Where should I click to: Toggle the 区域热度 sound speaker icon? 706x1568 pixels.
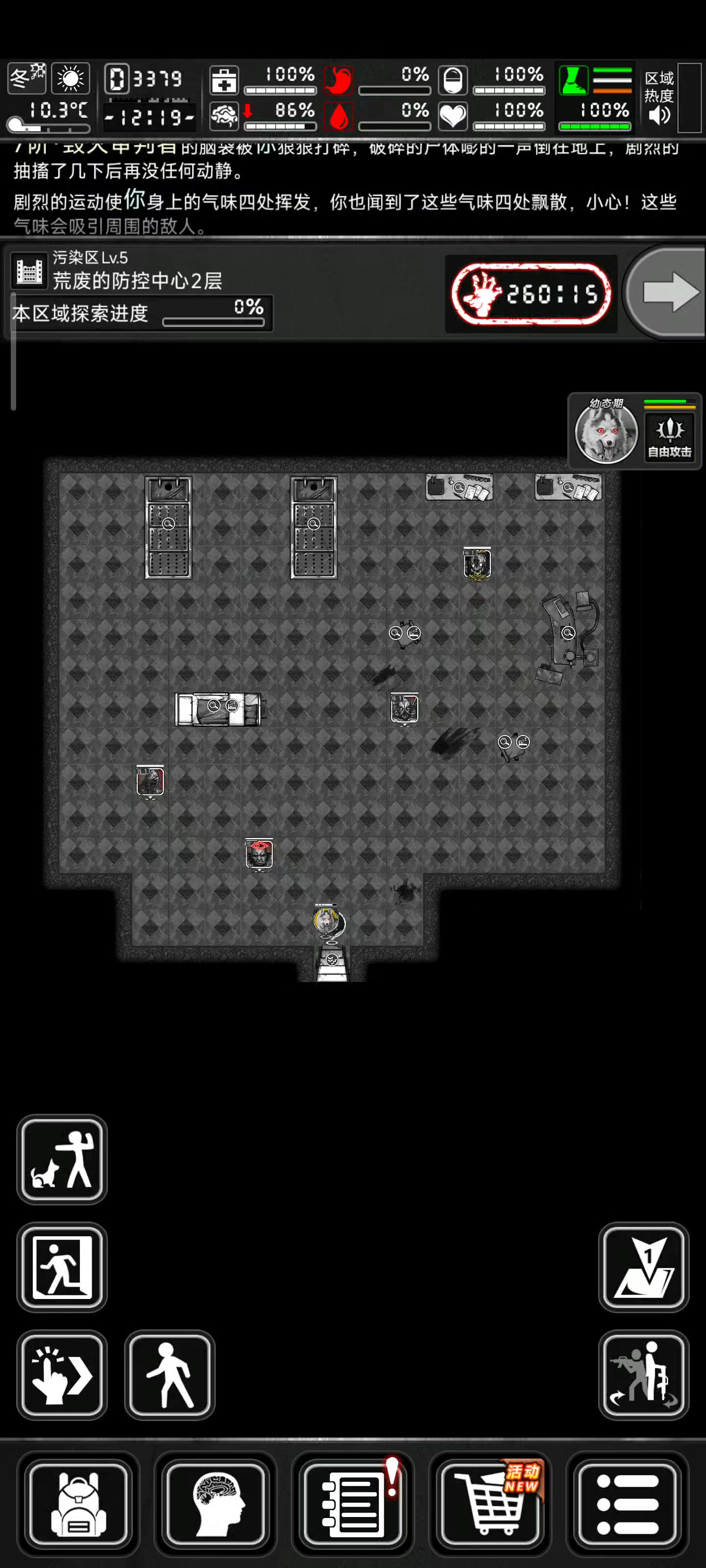659,115
